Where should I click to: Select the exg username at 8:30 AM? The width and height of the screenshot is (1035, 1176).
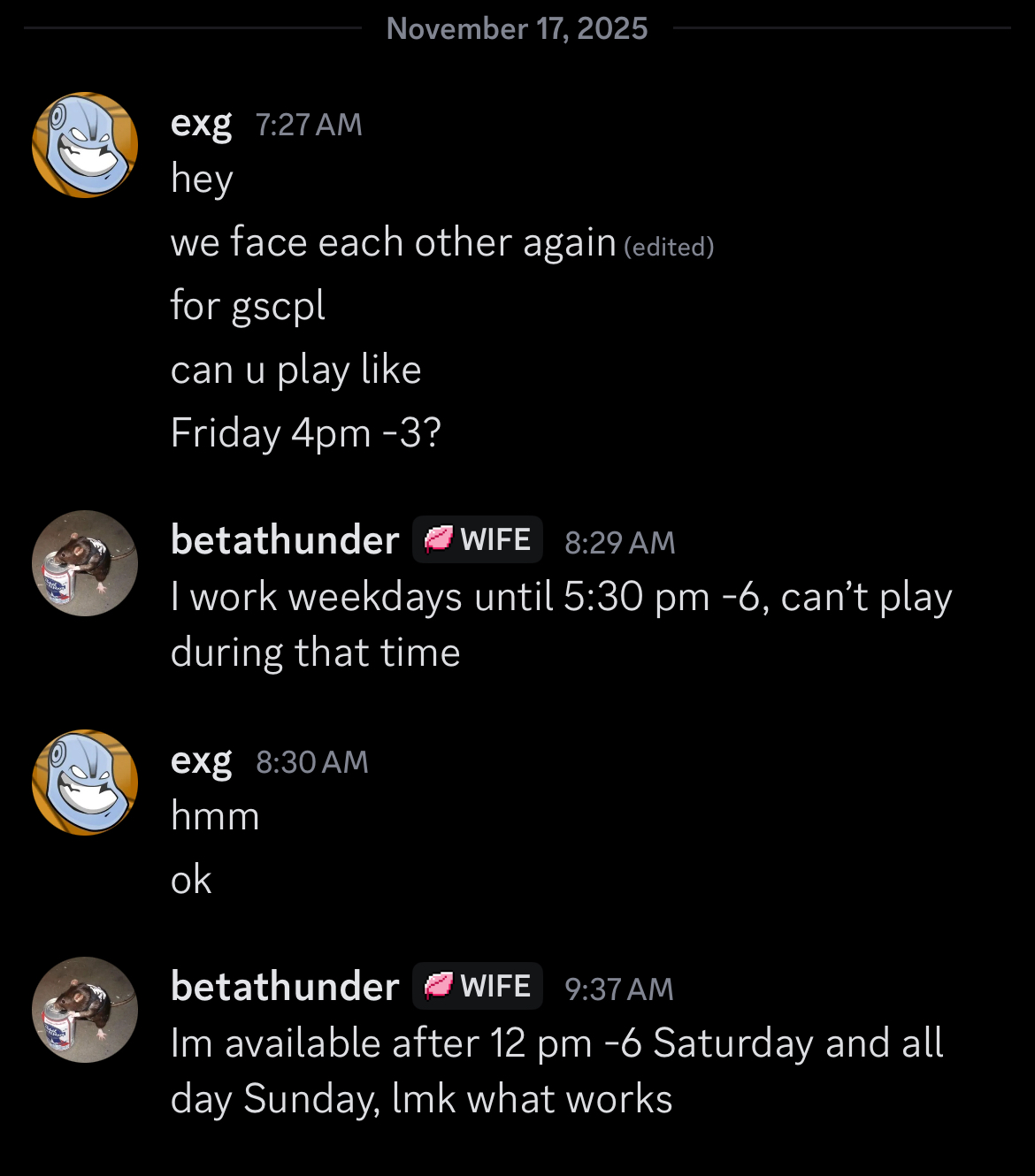[x=201, y=760]
